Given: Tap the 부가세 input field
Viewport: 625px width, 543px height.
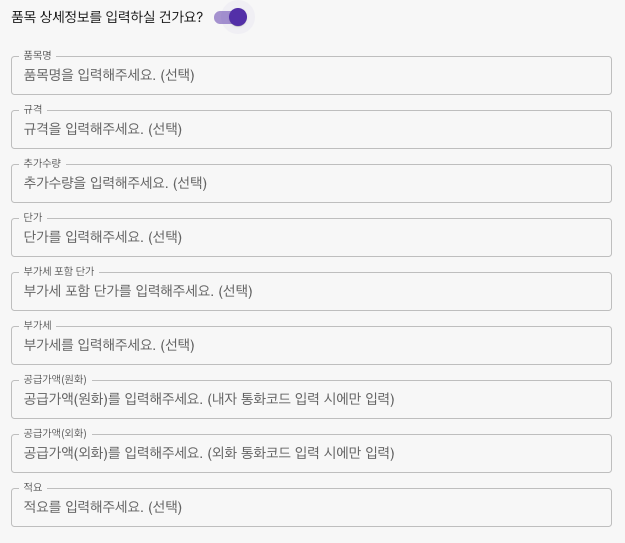Looking at the screenshot, I should tap(311, 345).
